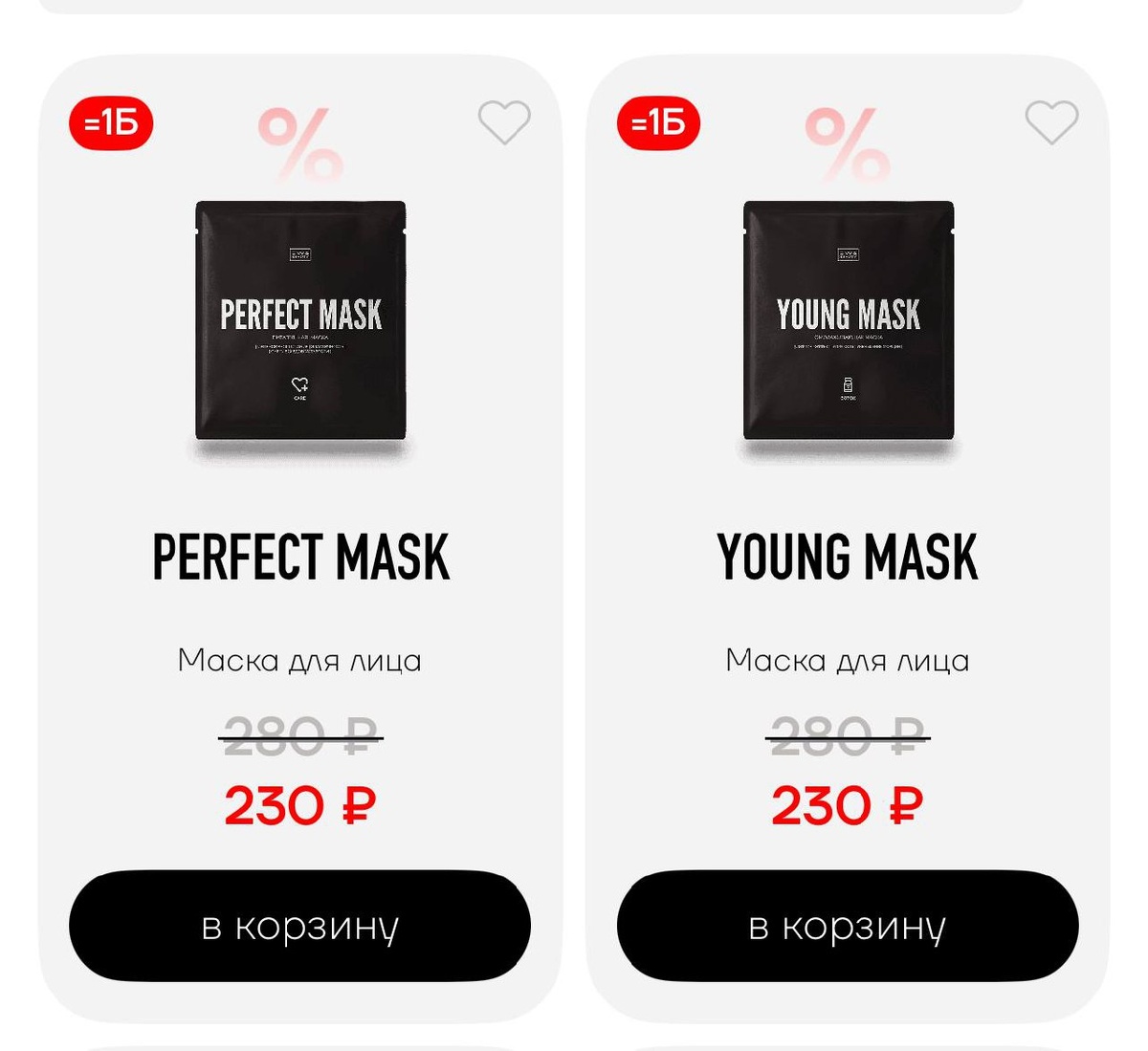Screen dimensions: 1148x1051
Task: Add Young Mask to the cart
Action: tap(847, 926)
